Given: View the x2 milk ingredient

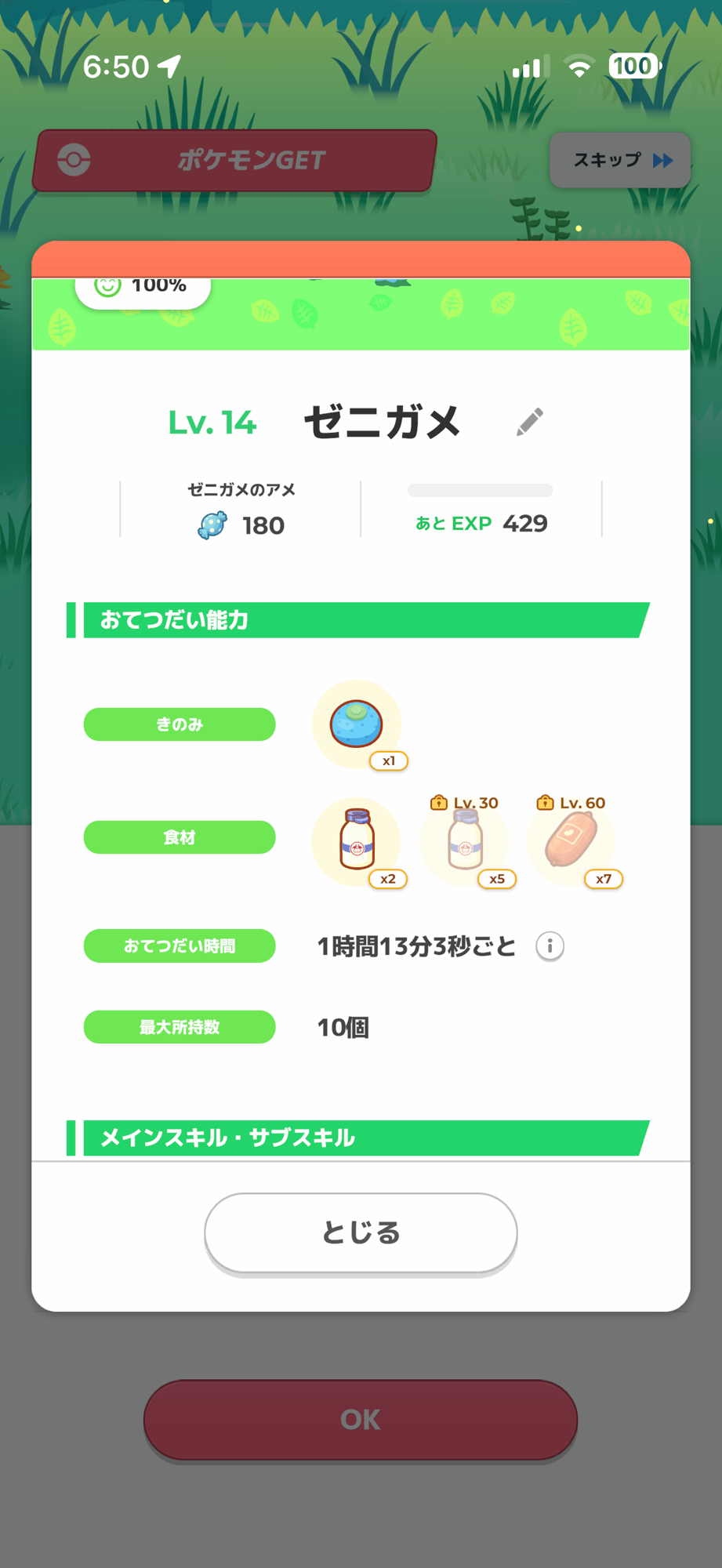Looking at the screenshot, I should click(357, 840).
